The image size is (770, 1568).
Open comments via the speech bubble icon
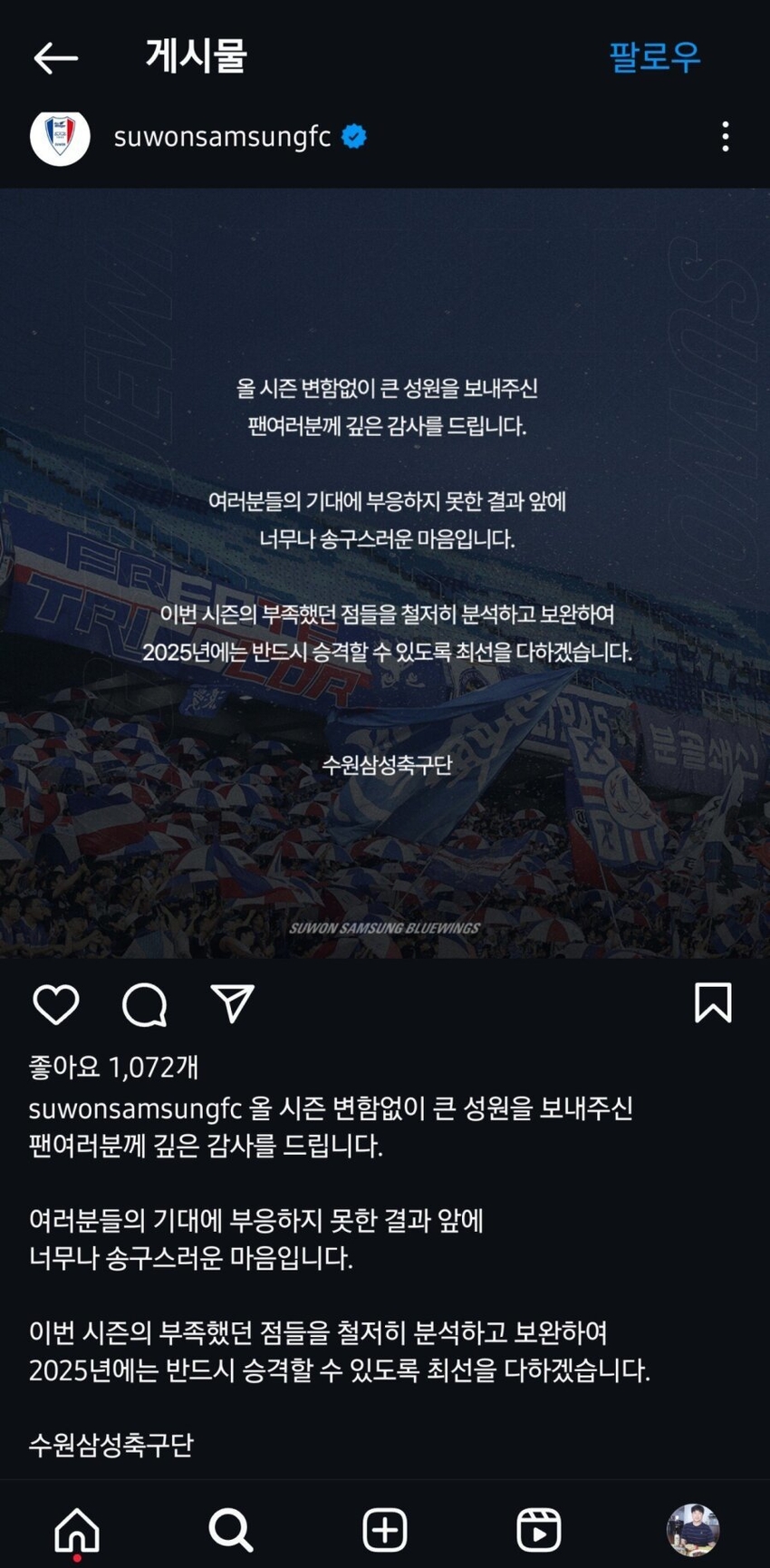click(145, 1004)
